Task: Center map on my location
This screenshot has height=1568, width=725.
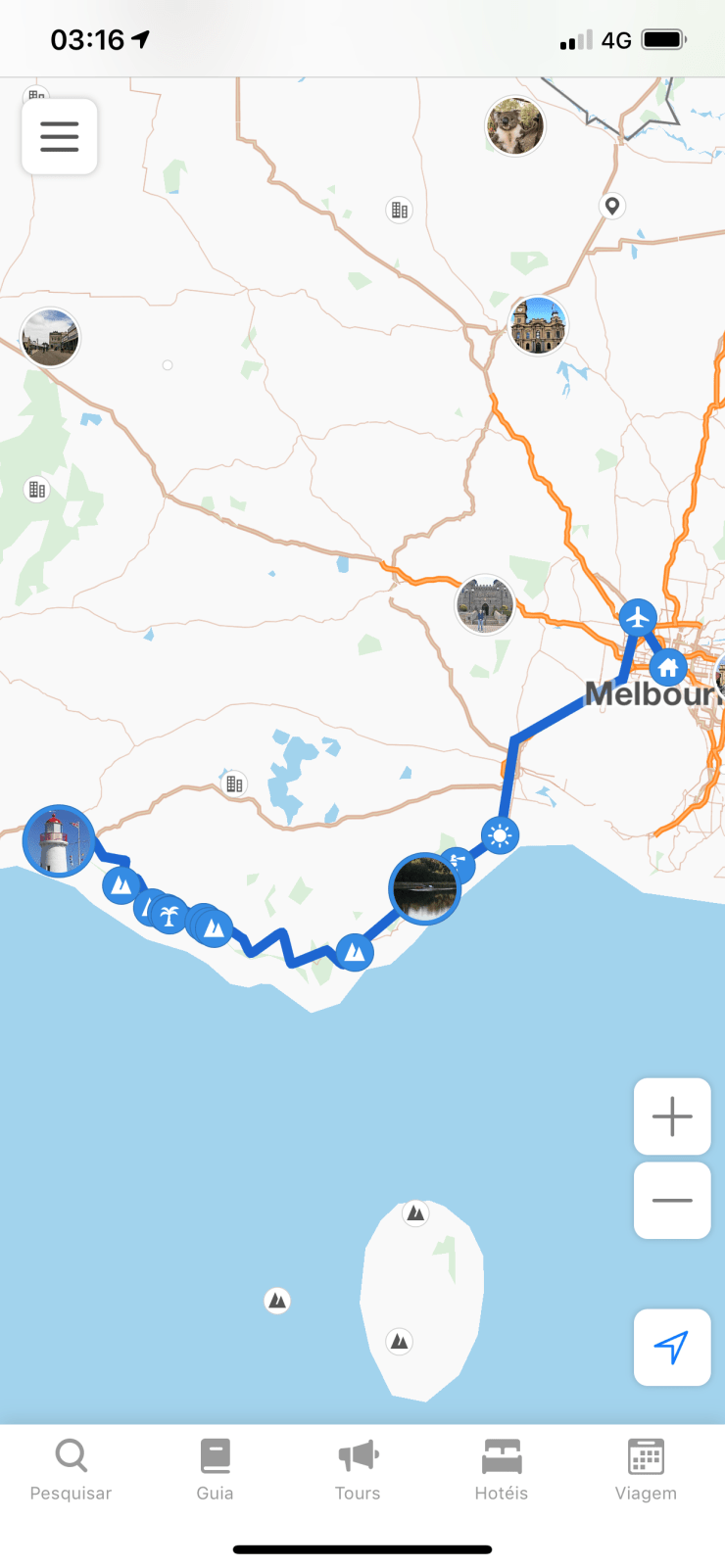Action: coord(672,1347)
